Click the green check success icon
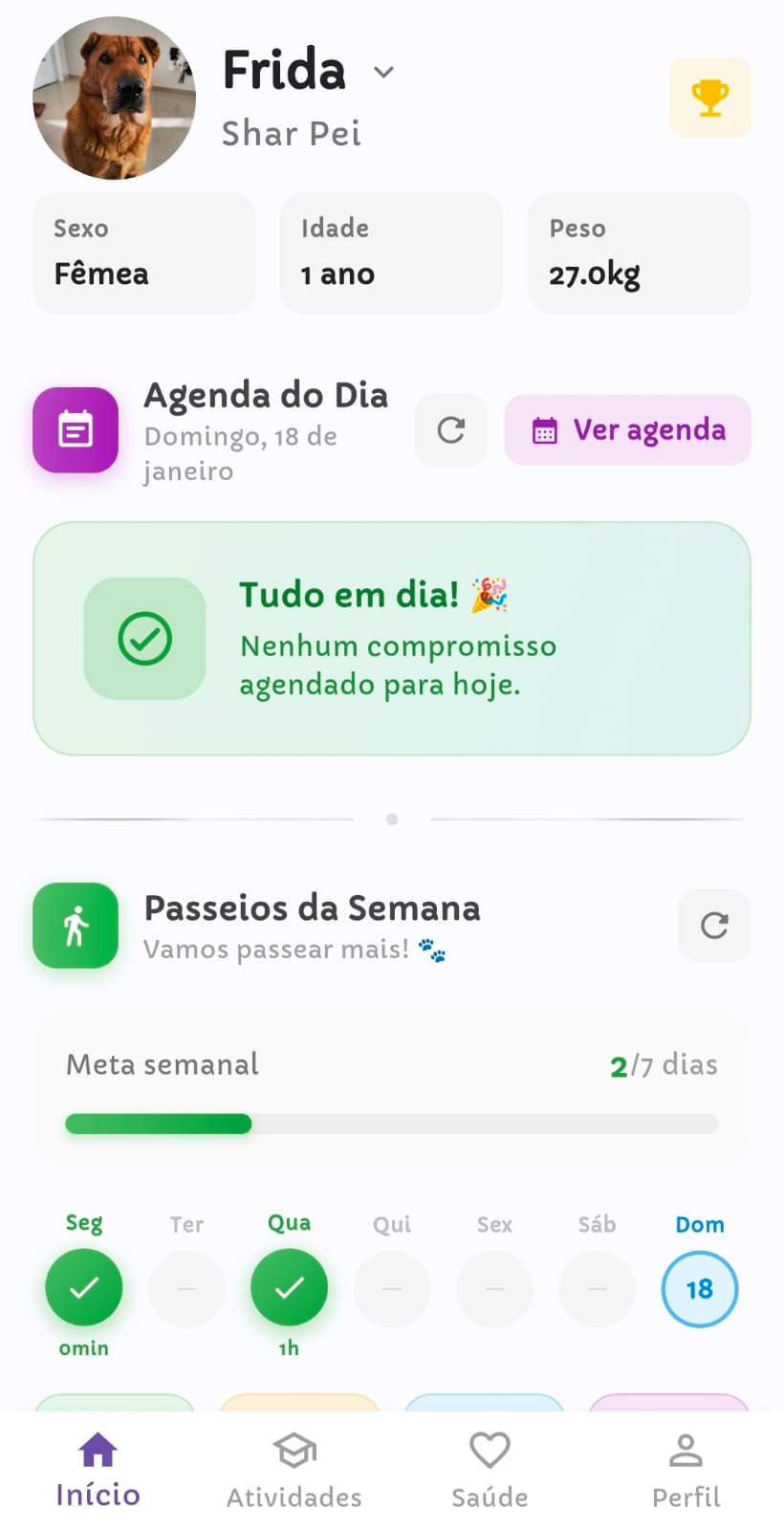 (x=145, y=637)
